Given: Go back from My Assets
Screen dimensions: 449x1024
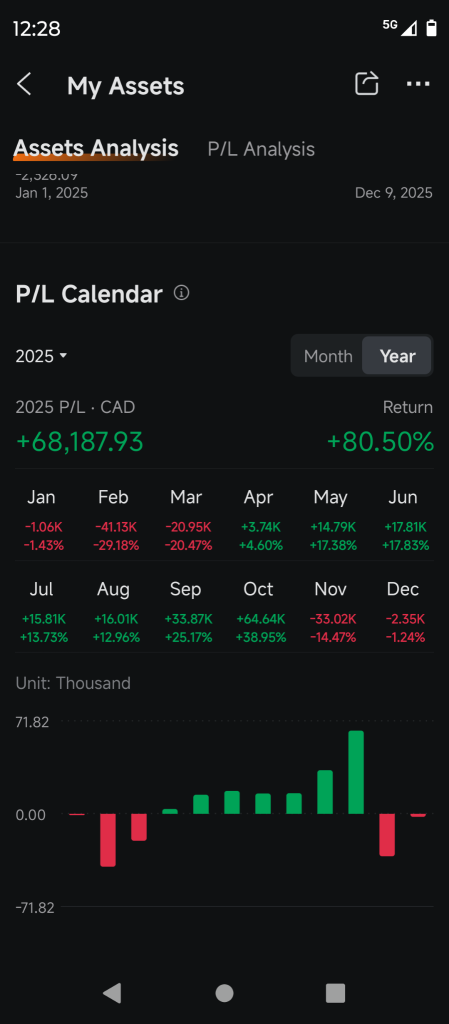Looking at the screenshot, I should 24,85.
